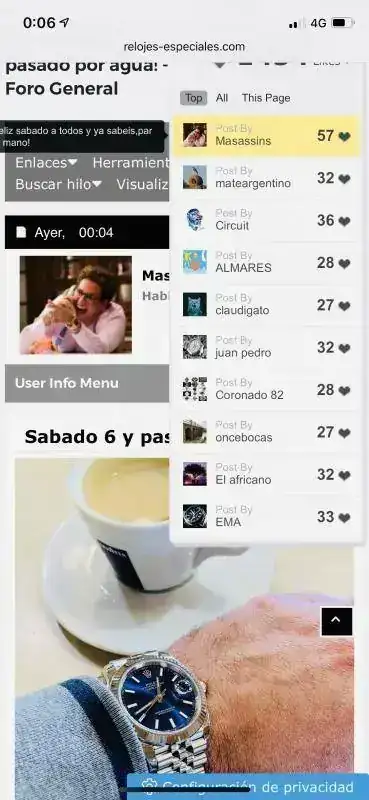Open post by claudigato

tap(267, 305)
